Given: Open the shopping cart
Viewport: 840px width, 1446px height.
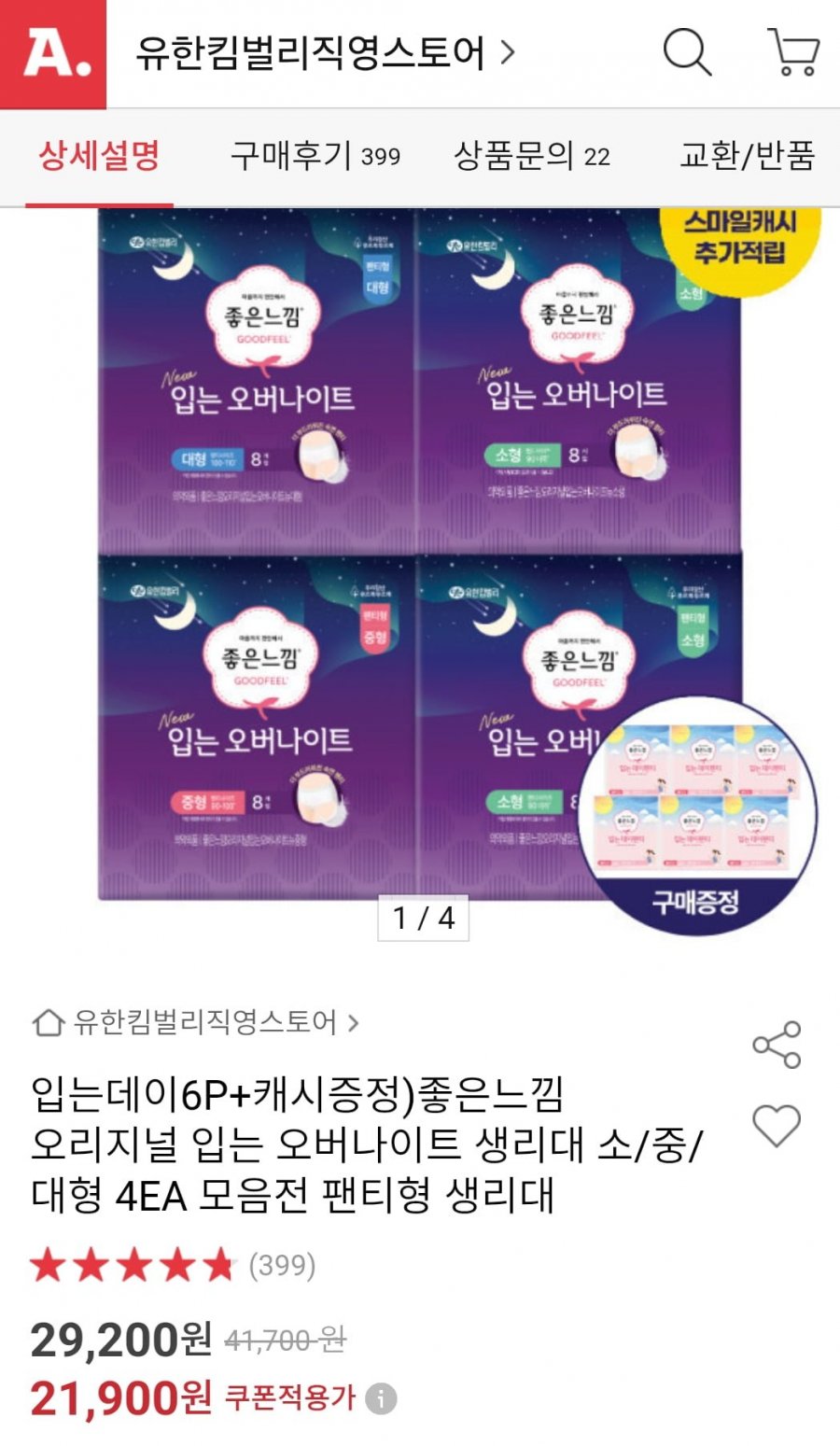Looking at the screenshot, I should (x=792, y=52).
